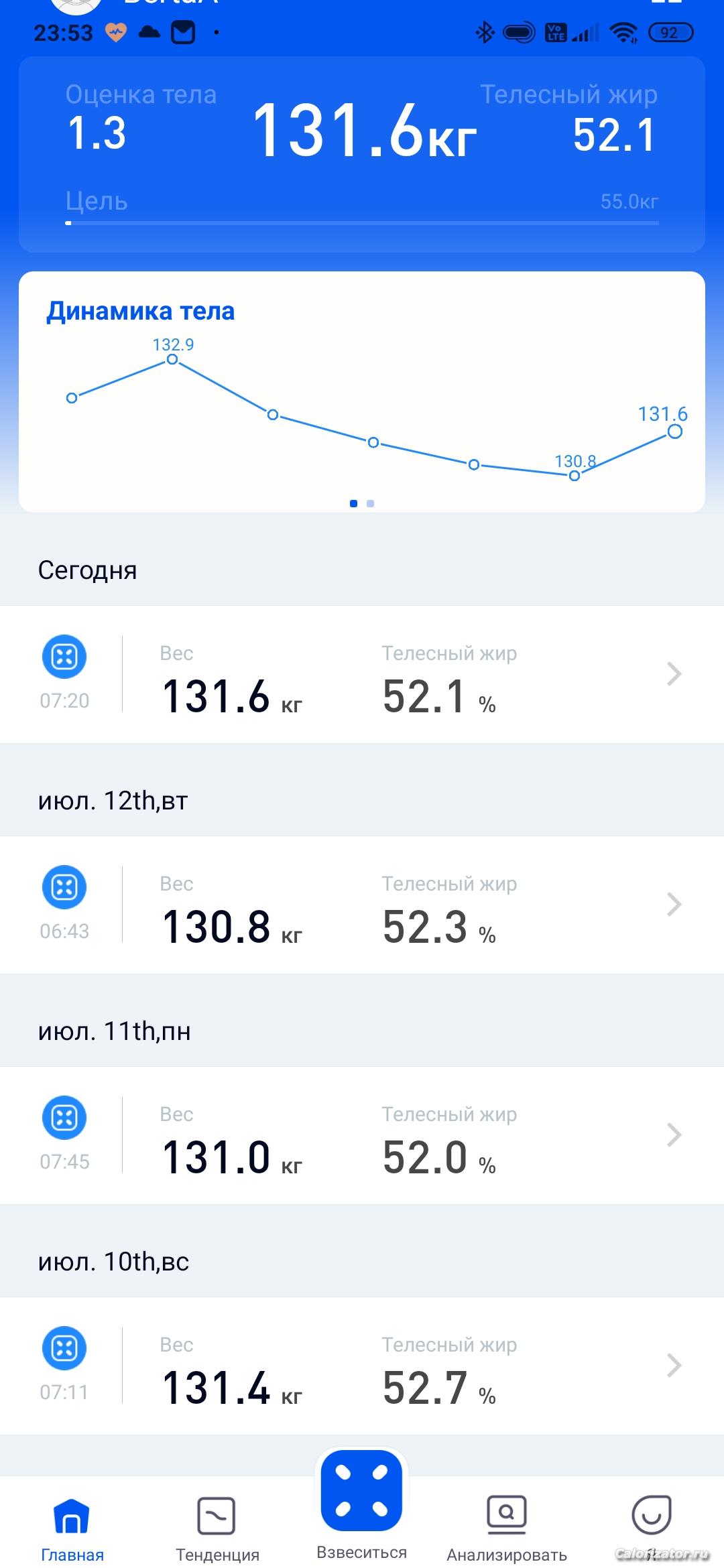The image size is (724, 1568).
Task: Open the Динамика тела chart card
Action: click(x=362, y=392)
